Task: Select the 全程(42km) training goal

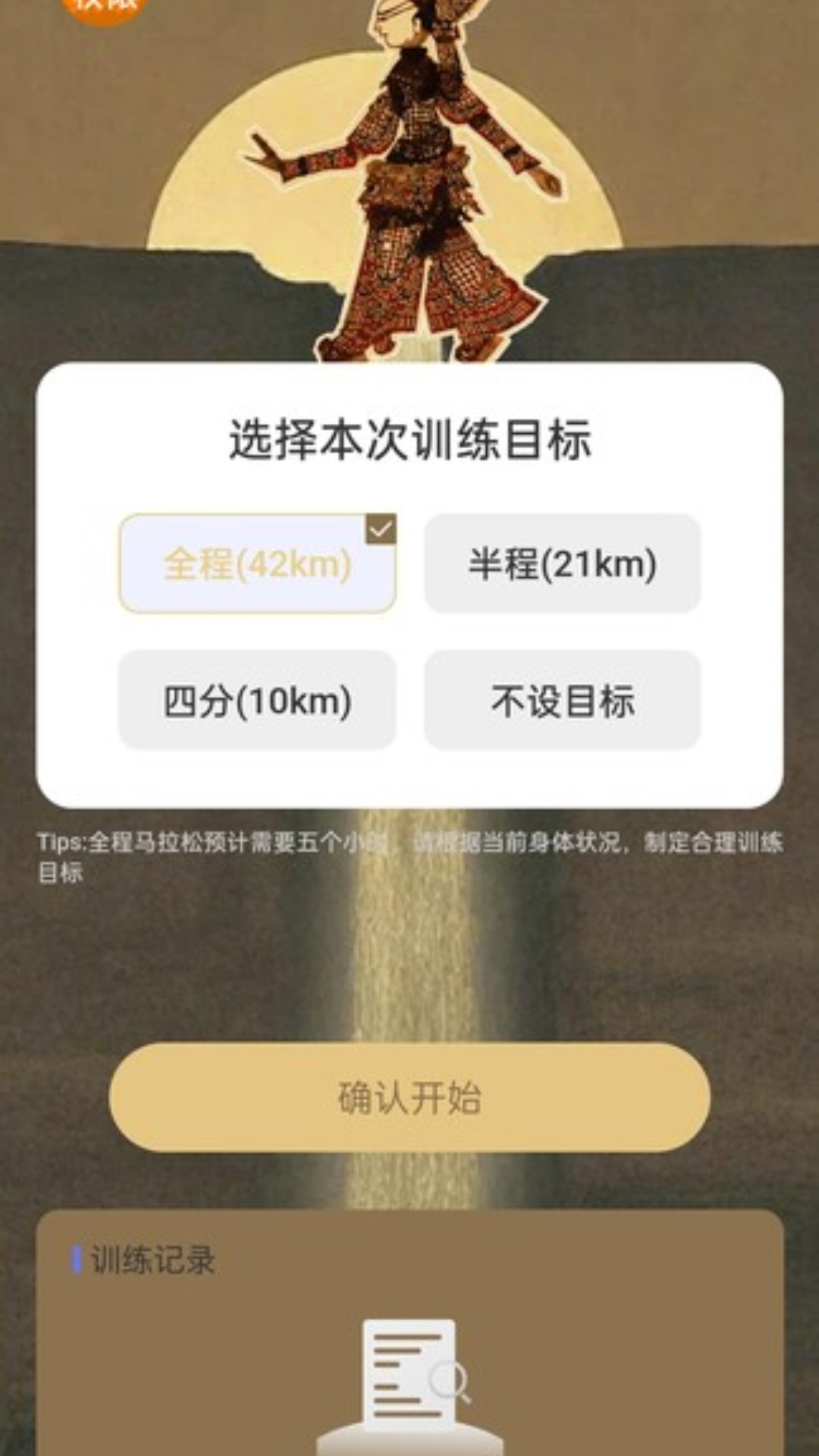Action: 258,563
